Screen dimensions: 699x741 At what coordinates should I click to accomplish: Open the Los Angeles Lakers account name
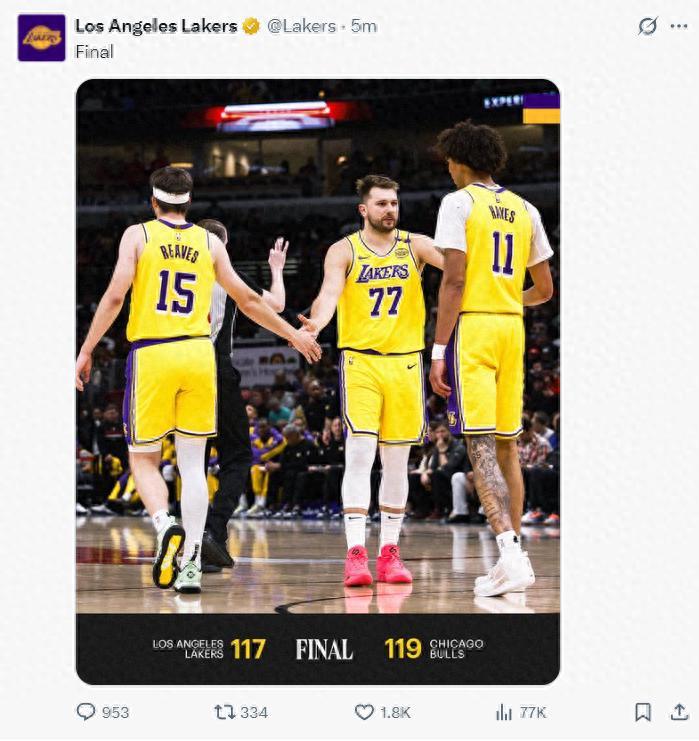156,26
